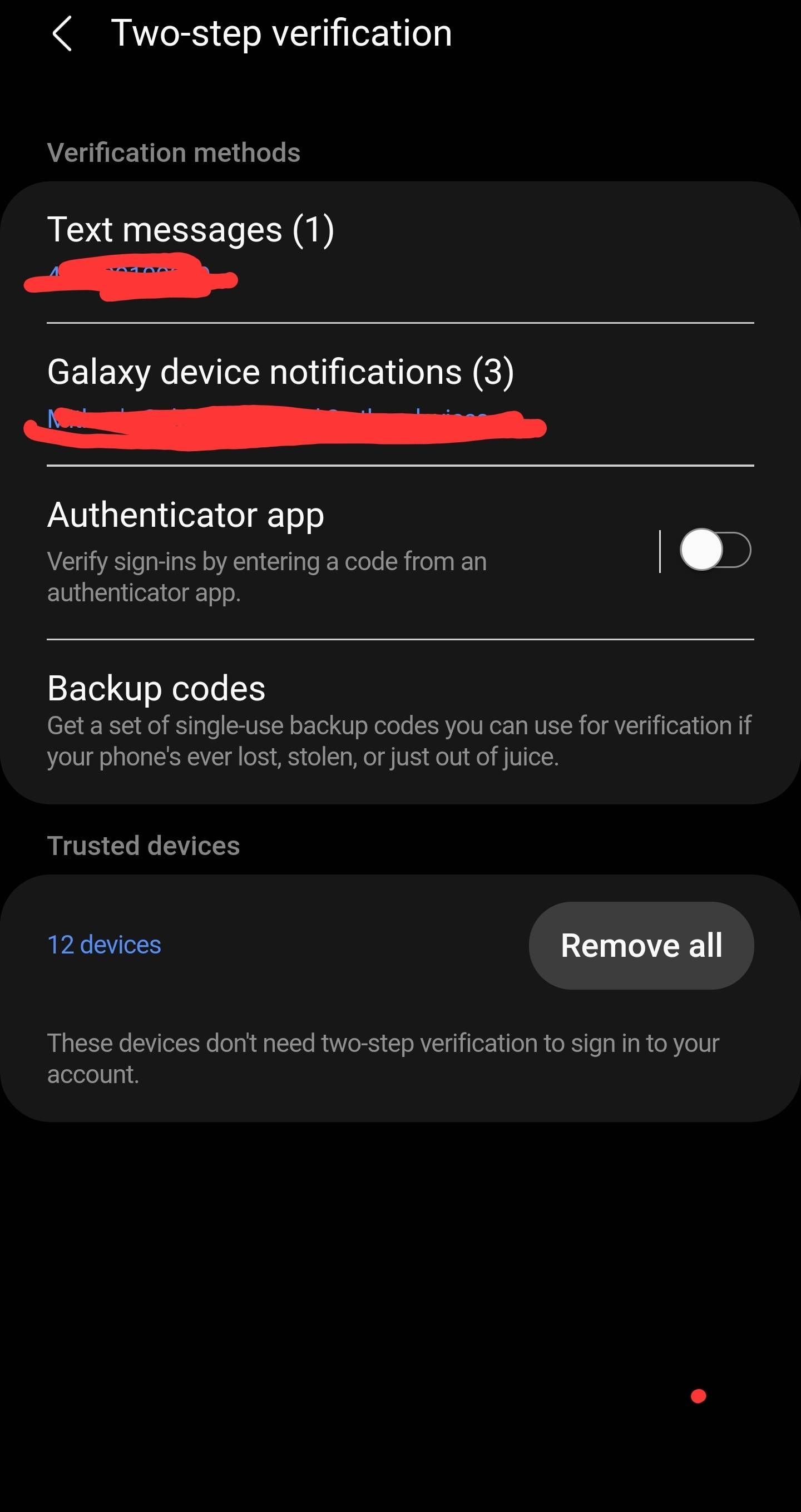This screenshot has height=1512, width=801.
Task: Tap Remove all trusted devices
Action: tap(641, 946)
